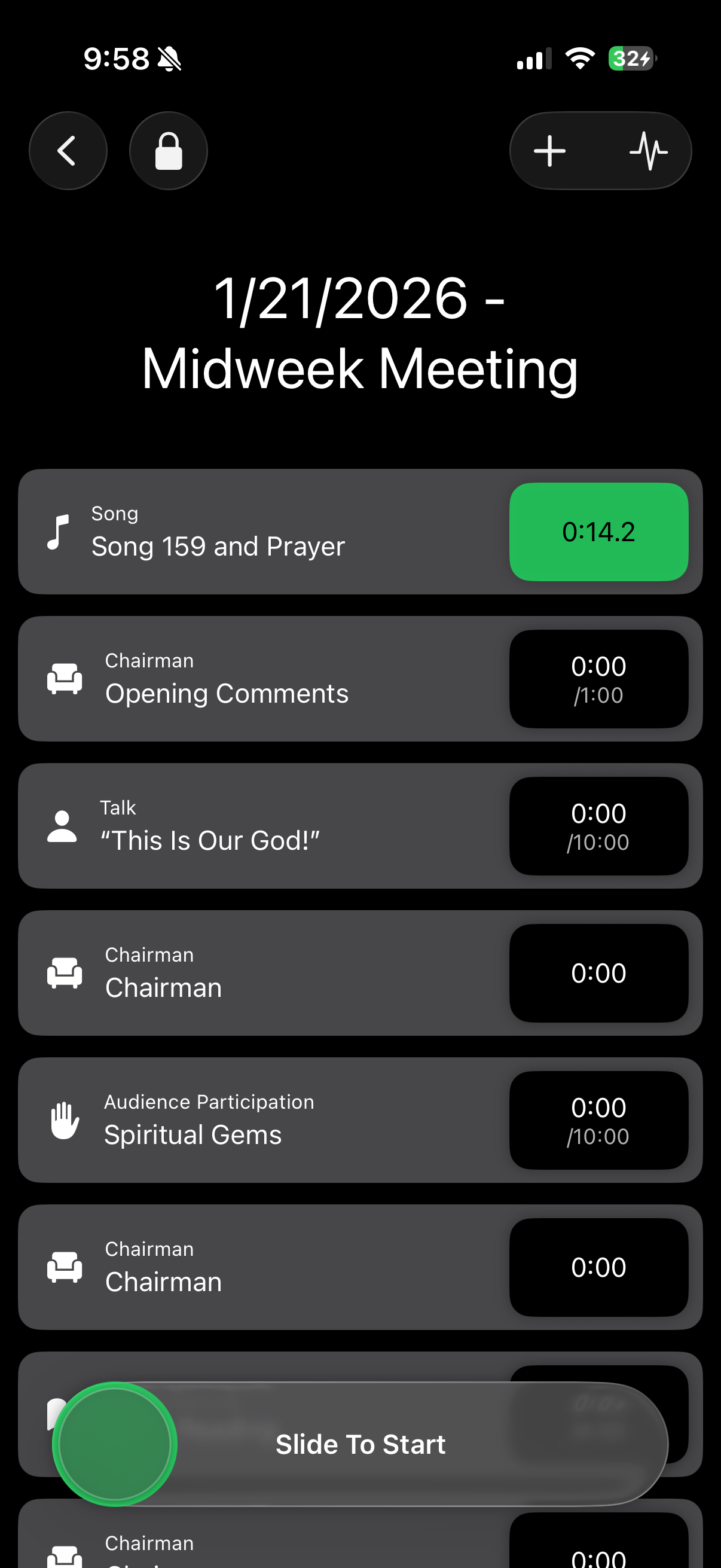721x1568 pixels.
Task: Tap the lock icon to lock screen
Action: pyautogui.click(x=169, y=150)
